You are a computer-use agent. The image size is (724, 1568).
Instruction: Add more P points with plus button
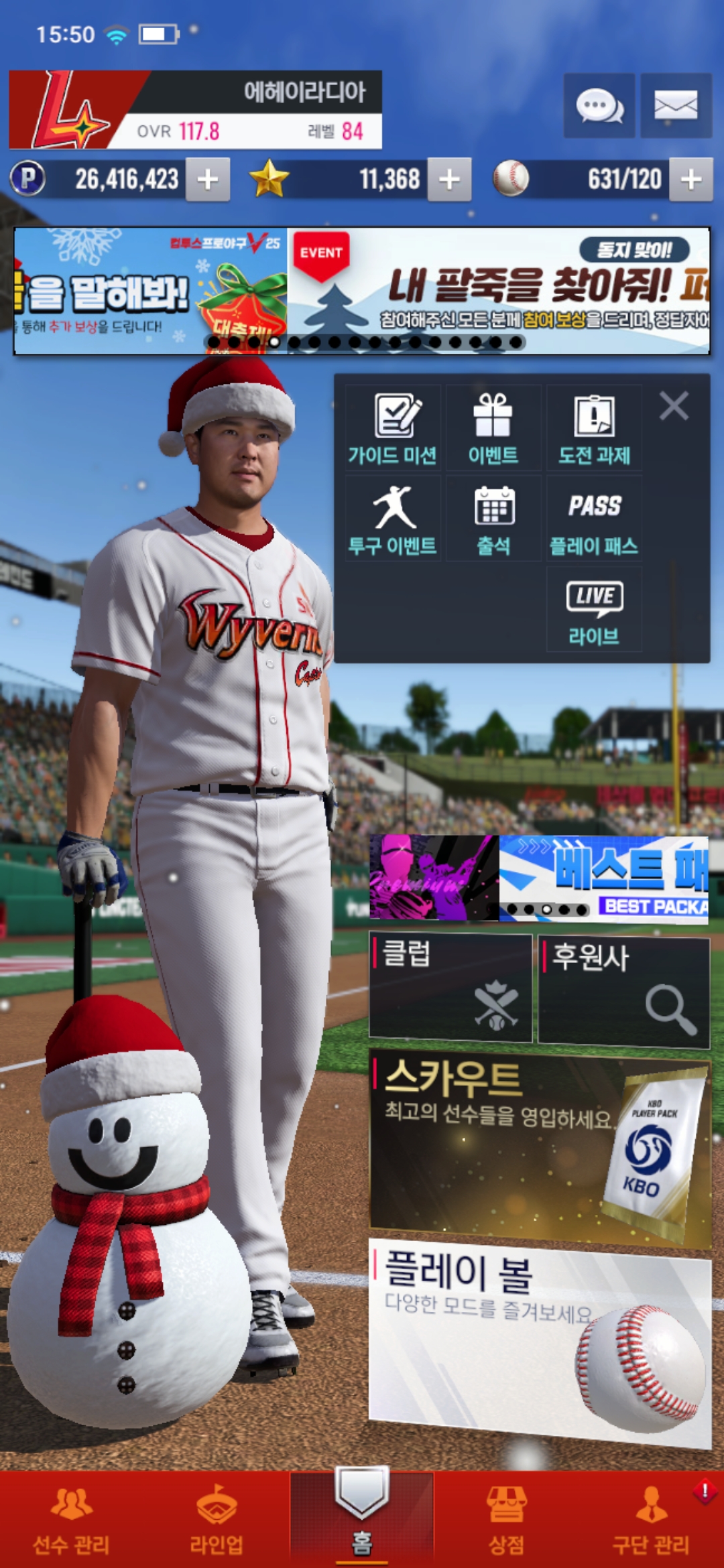coord(208,180)
